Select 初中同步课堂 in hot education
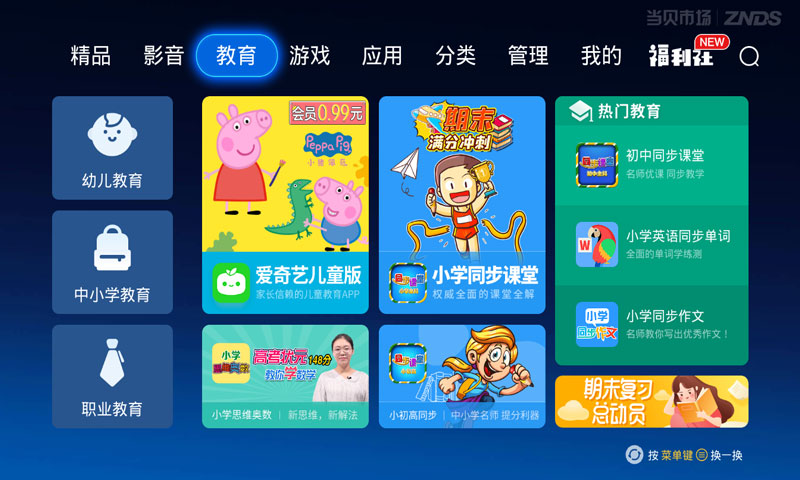 pos(651,164)
